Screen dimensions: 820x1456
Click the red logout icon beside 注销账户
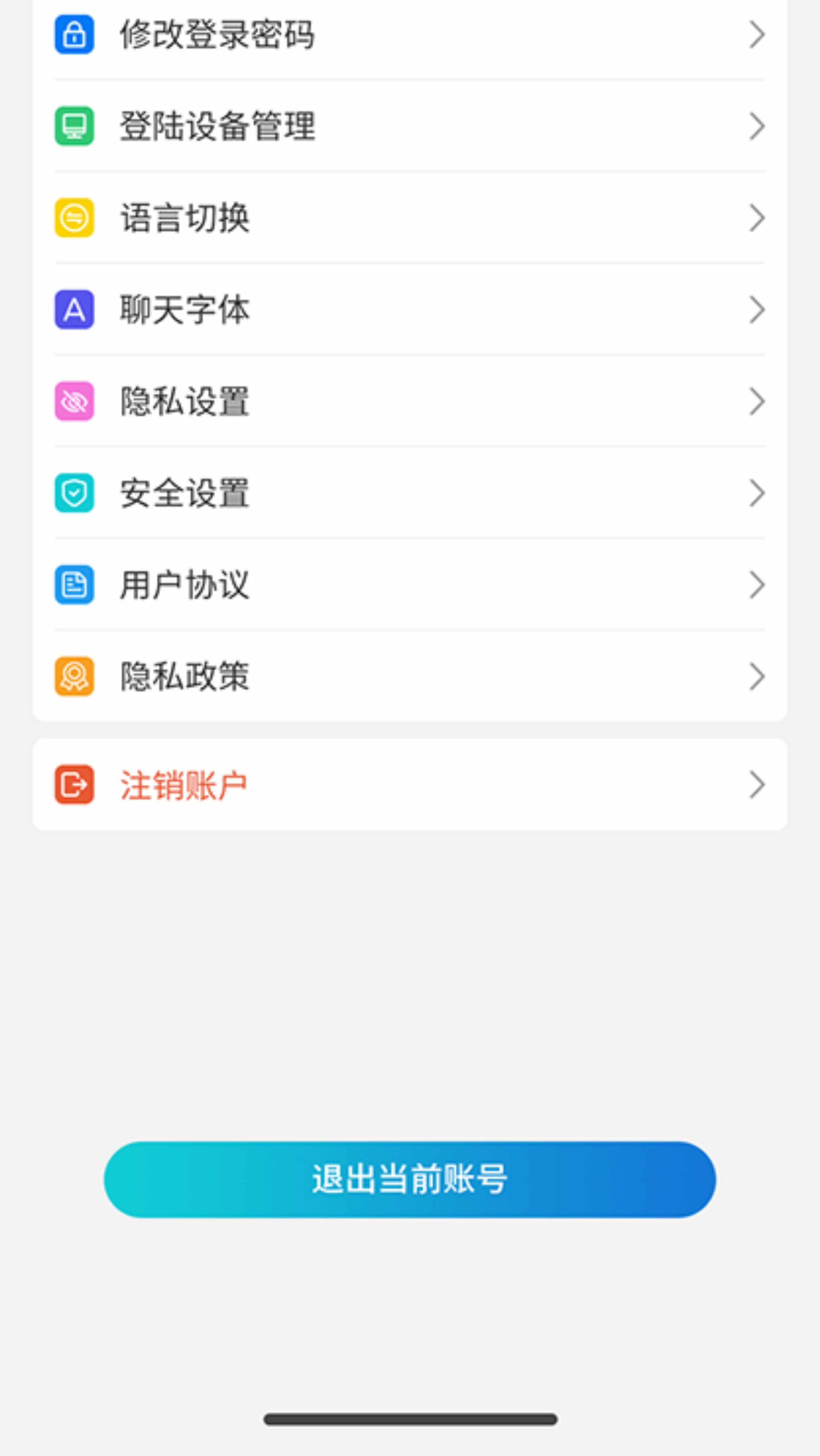[x=73, y=784]
